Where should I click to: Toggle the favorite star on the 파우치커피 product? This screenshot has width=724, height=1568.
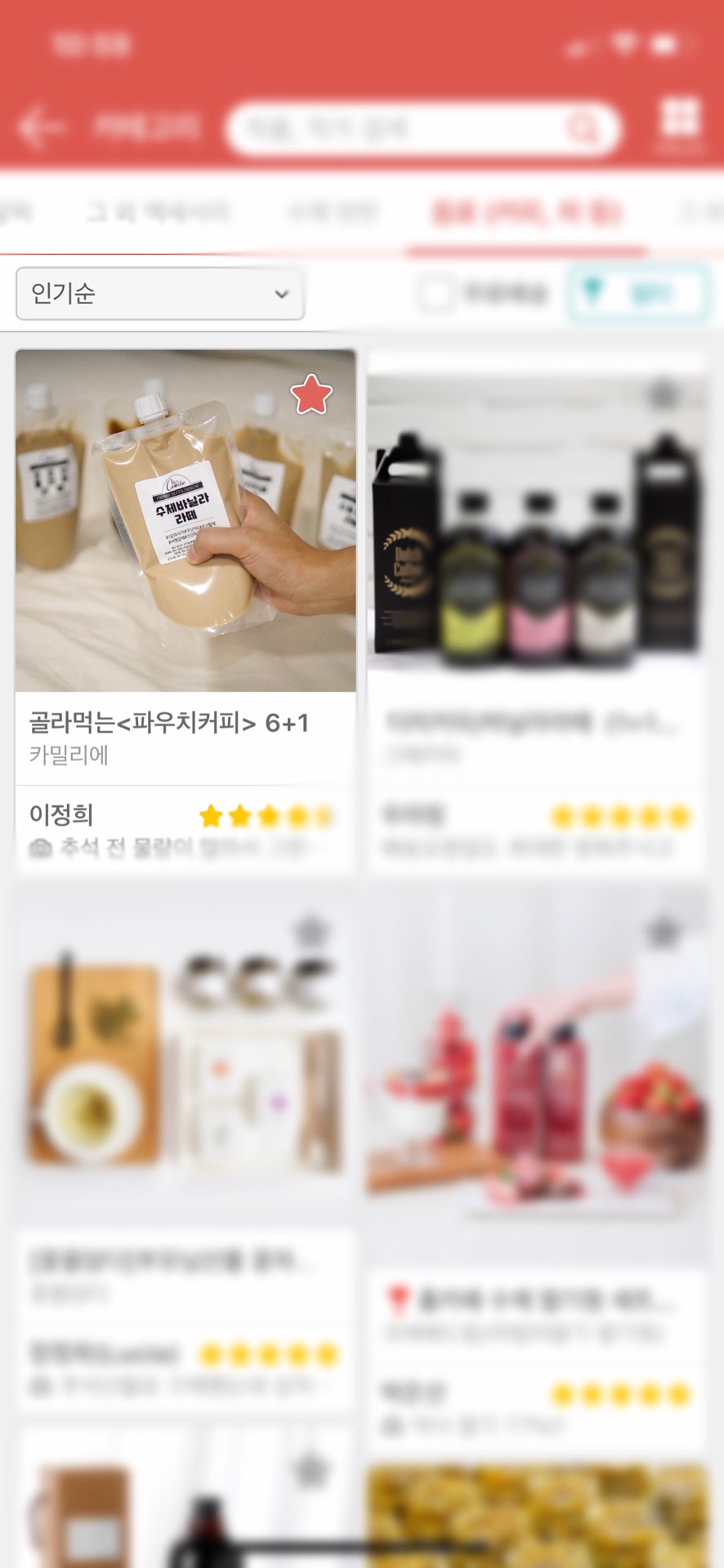311,395
